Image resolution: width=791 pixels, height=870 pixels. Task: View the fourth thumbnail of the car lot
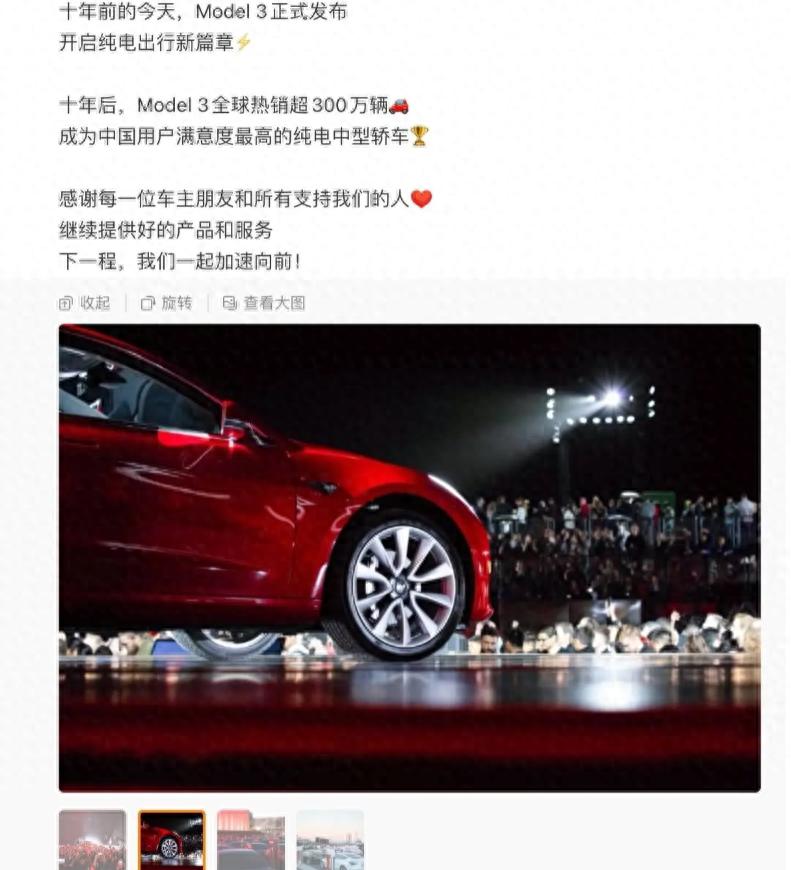[330, 840]
